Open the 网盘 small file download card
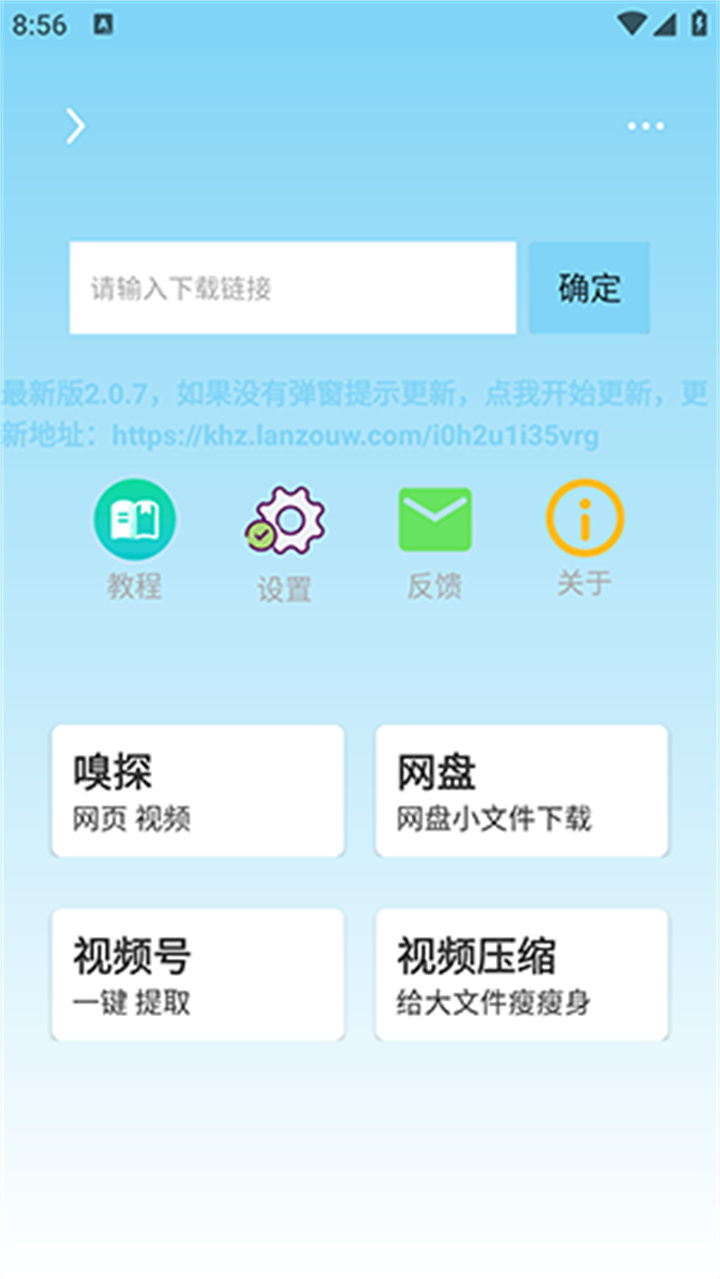 point(521,790)
